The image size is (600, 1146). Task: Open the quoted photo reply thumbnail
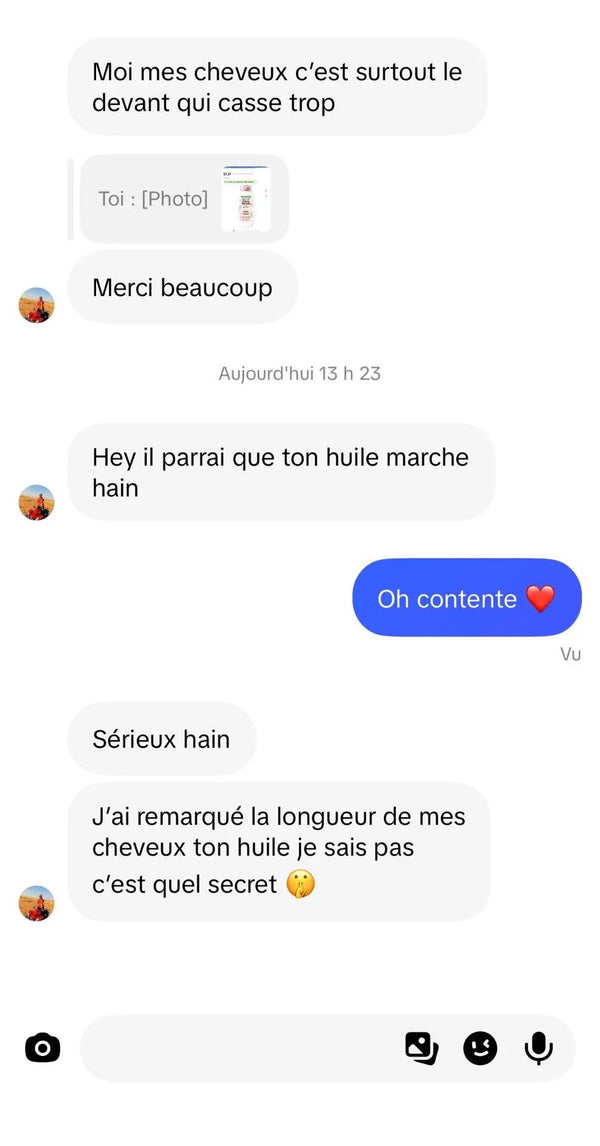tap(246, 198)
